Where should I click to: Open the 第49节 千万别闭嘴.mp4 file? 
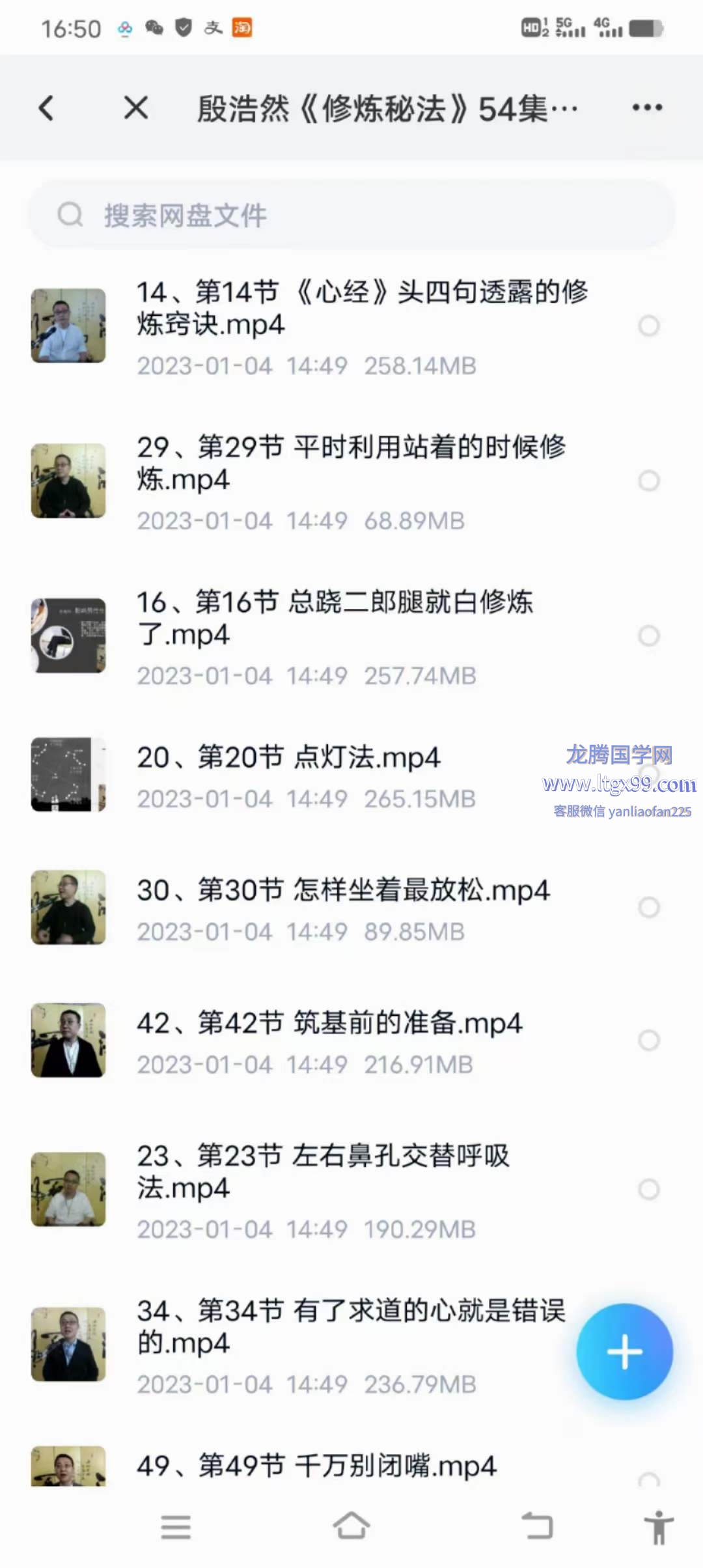316,1466
